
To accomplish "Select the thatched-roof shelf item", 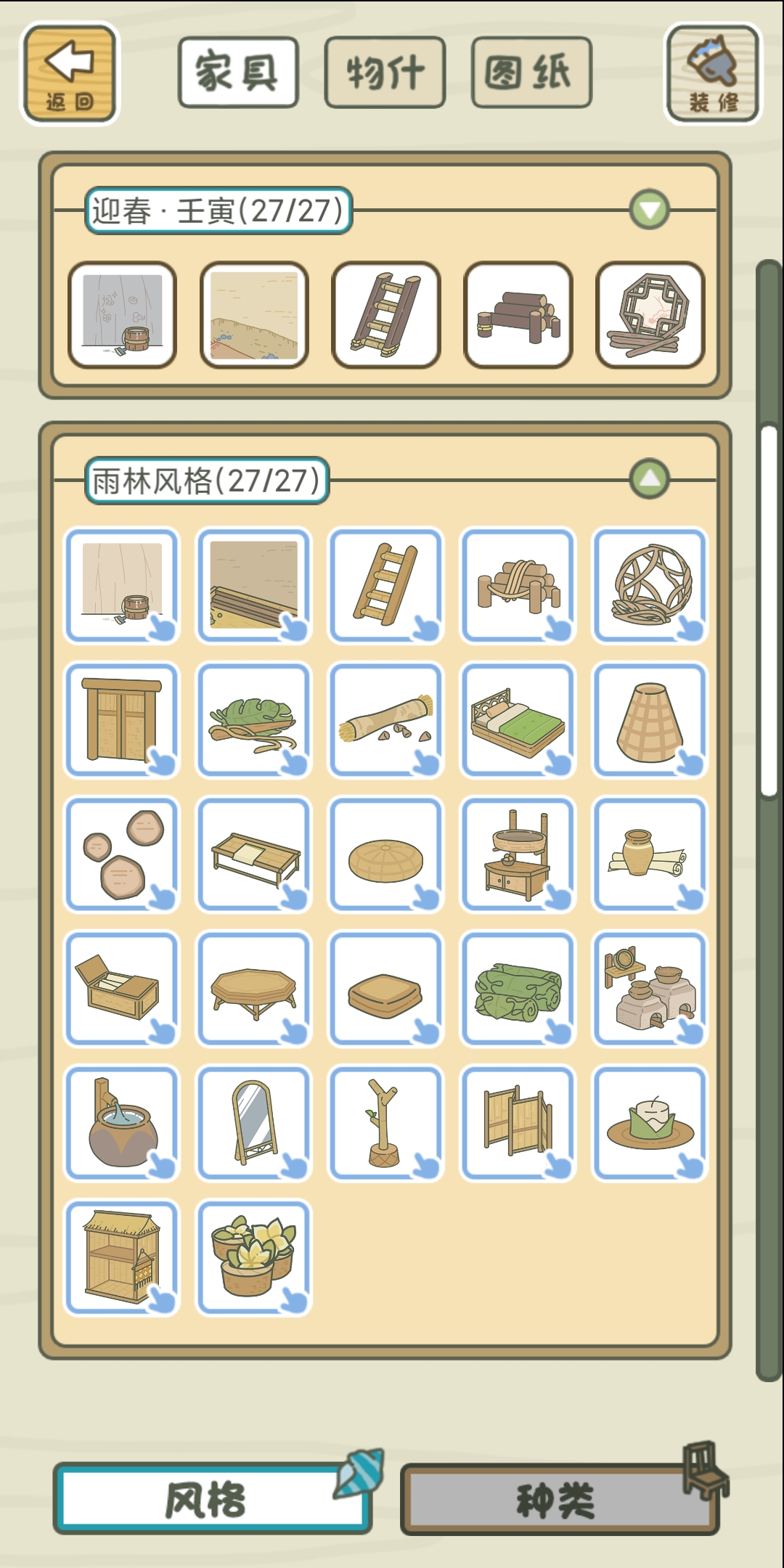I will 121,1257.
